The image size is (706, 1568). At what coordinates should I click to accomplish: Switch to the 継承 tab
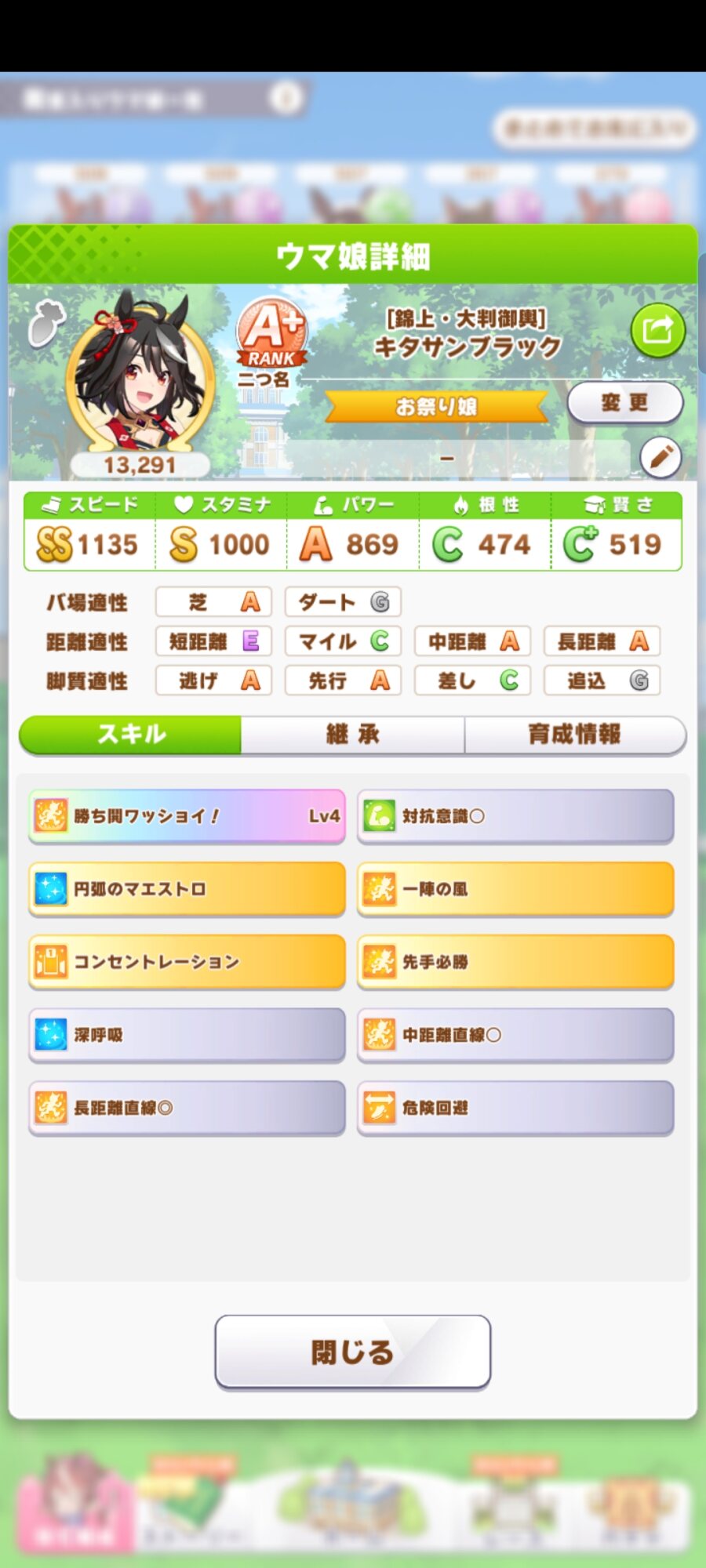(x=352, y=735)
